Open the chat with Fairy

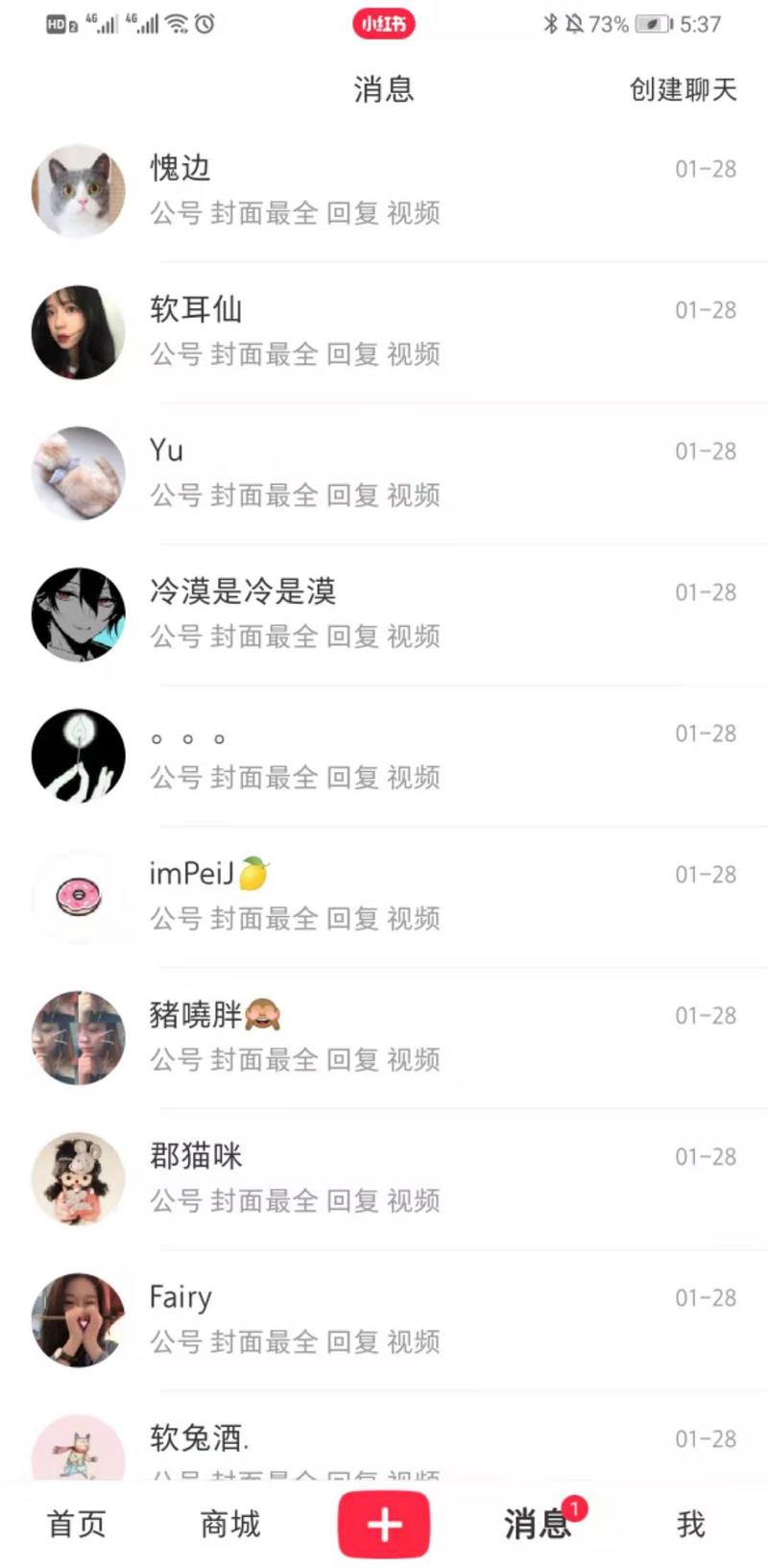coord(384,1320)
